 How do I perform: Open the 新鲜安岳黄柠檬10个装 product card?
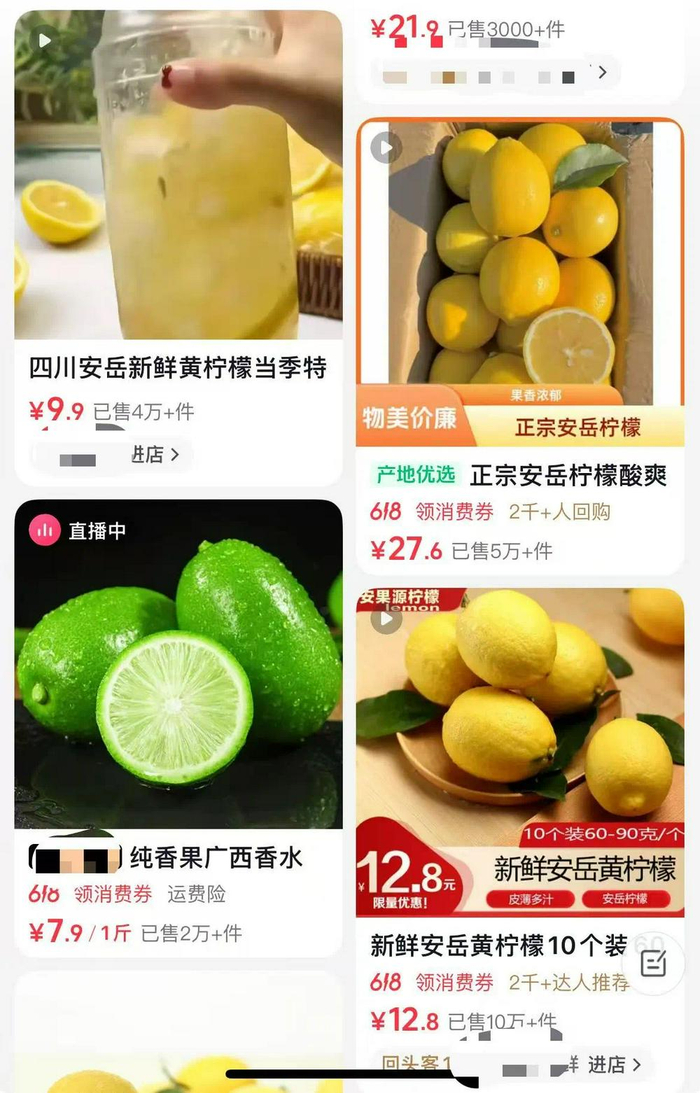[498, 945]
